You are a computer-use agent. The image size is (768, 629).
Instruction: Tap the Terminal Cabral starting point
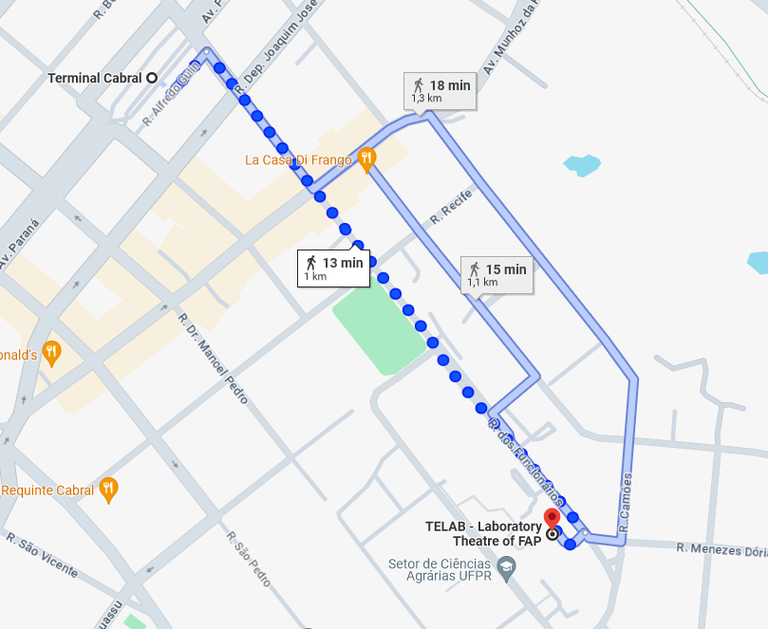[152, 77]
